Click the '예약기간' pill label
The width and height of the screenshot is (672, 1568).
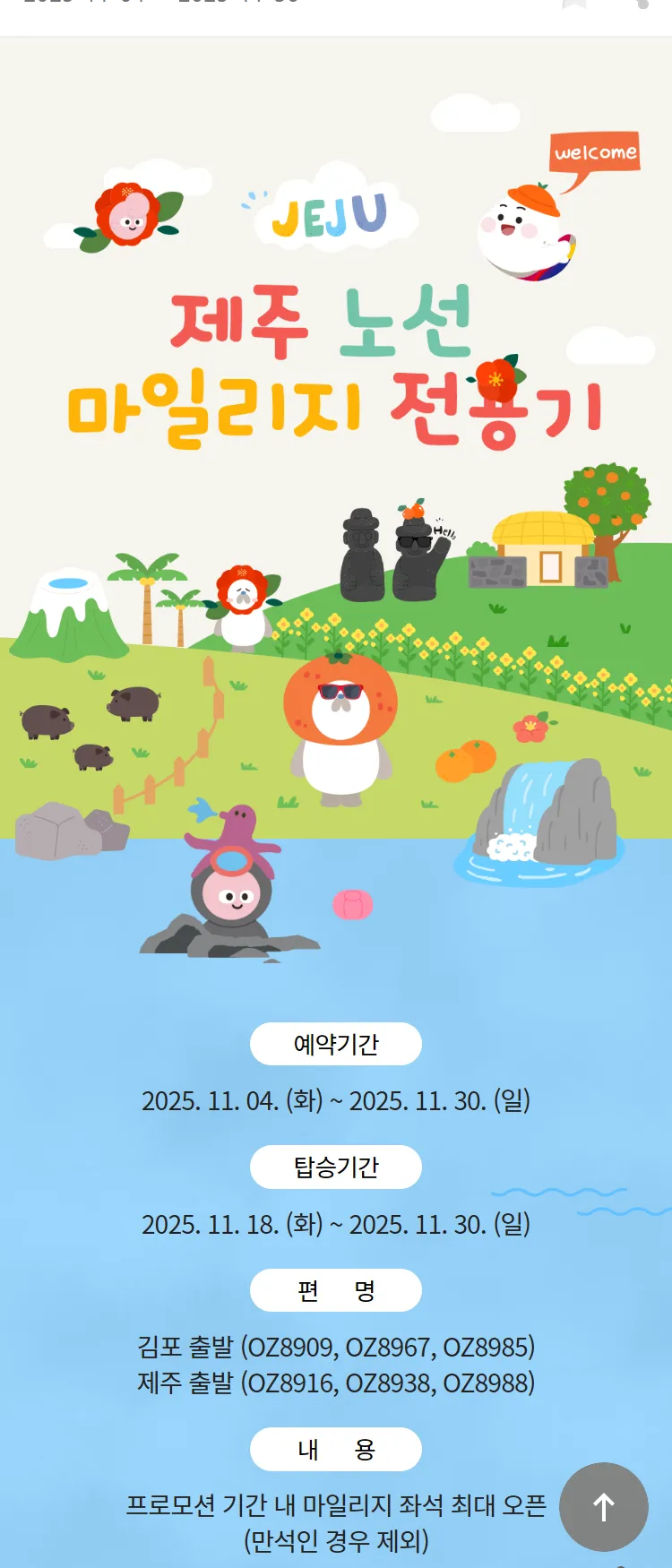(336, 1043)
